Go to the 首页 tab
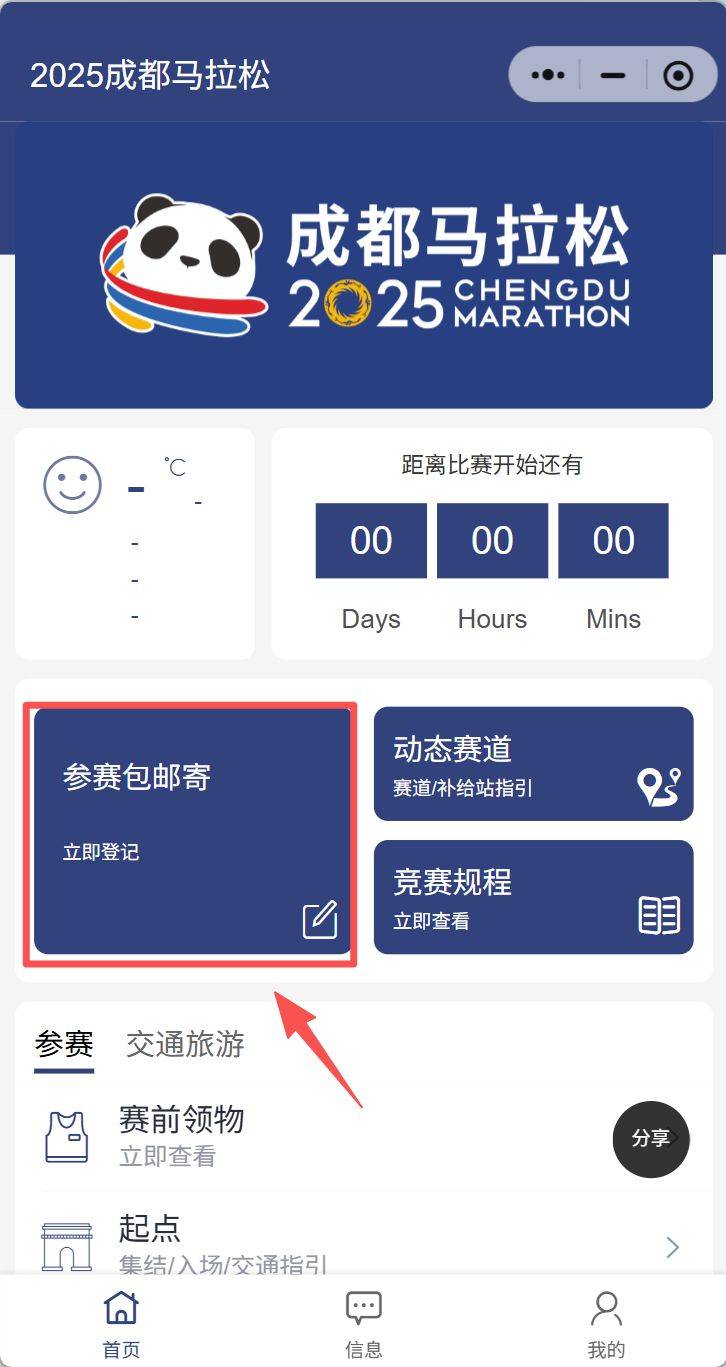The height and width of the screenshot is (1367, 726). pyautogui.click(x=121, y=1323)
